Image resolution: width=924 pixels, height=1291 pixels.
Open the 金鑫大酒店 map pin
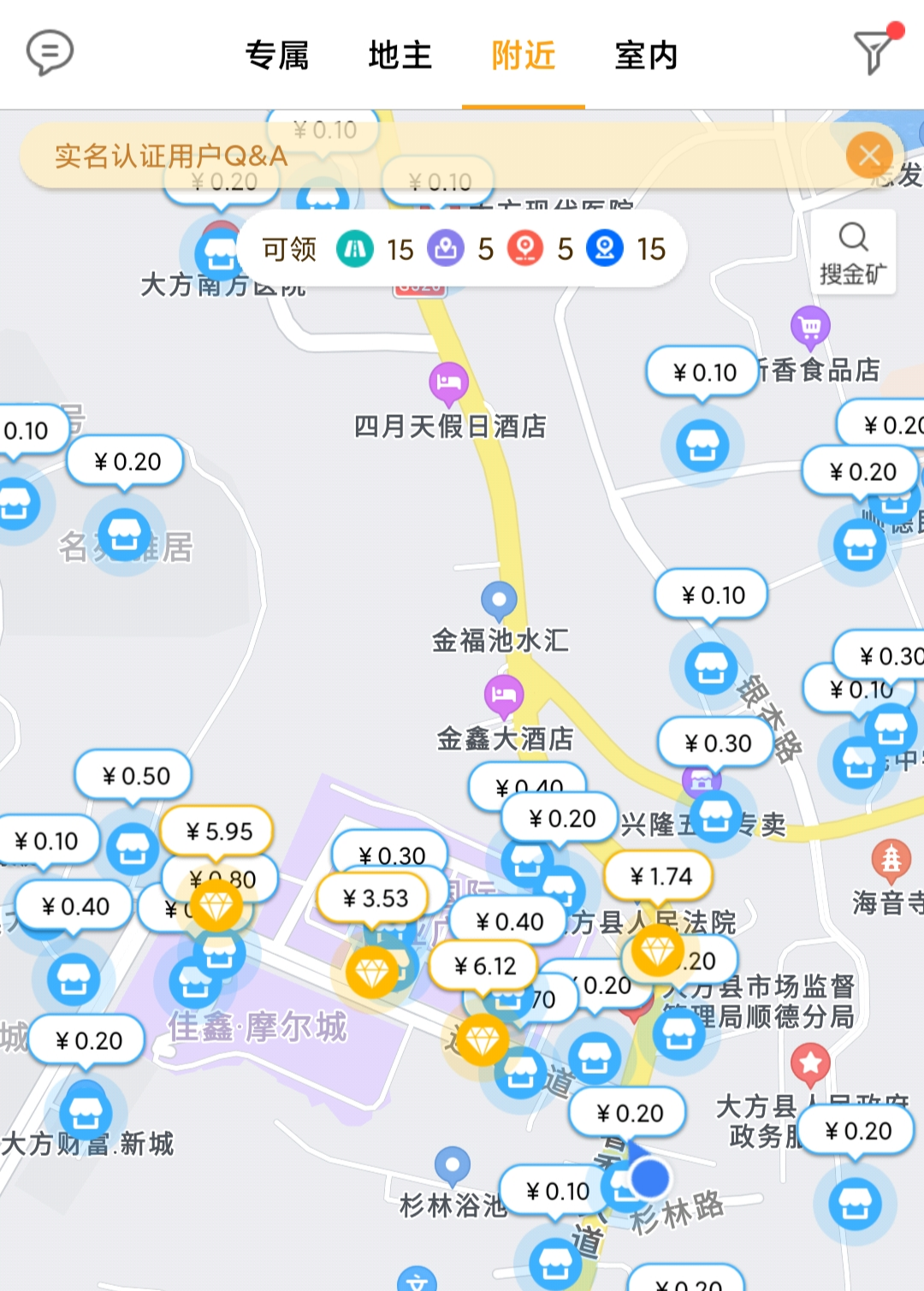[x=504, y=695]
